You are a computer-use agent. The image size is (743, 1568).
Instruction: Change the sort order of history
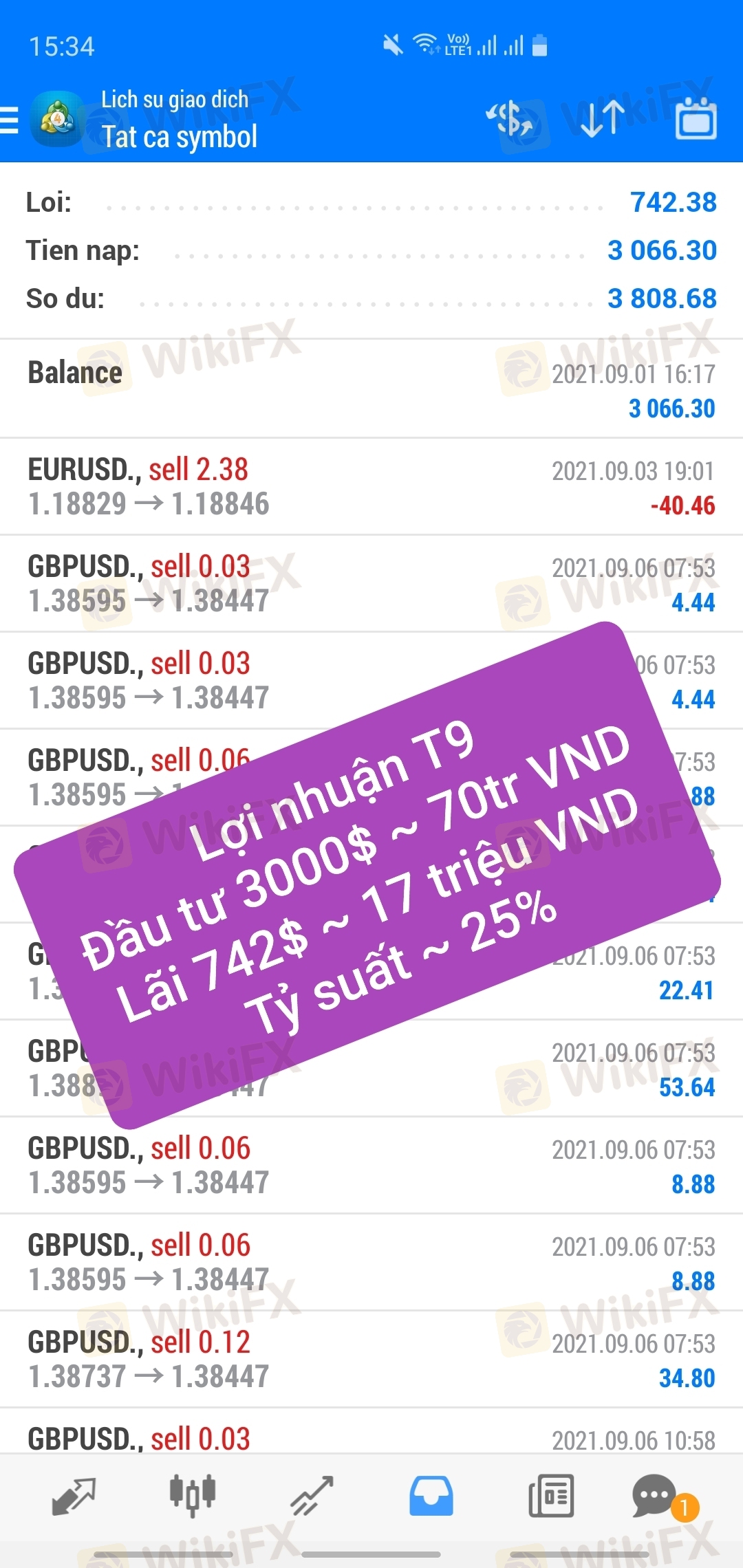(x=602, y=119)
